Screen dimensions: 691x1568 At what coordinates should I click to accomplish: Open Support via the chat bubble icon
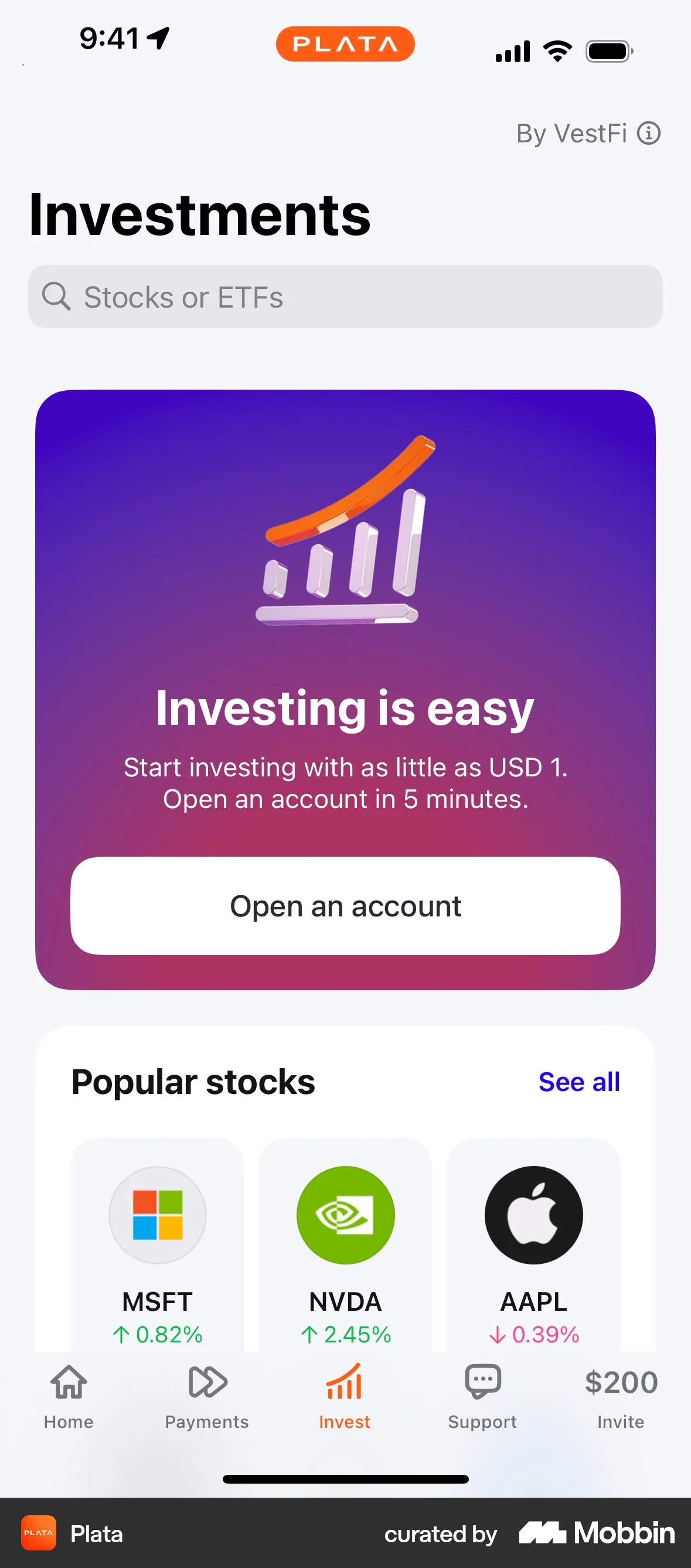click(x=482, y=1382)
